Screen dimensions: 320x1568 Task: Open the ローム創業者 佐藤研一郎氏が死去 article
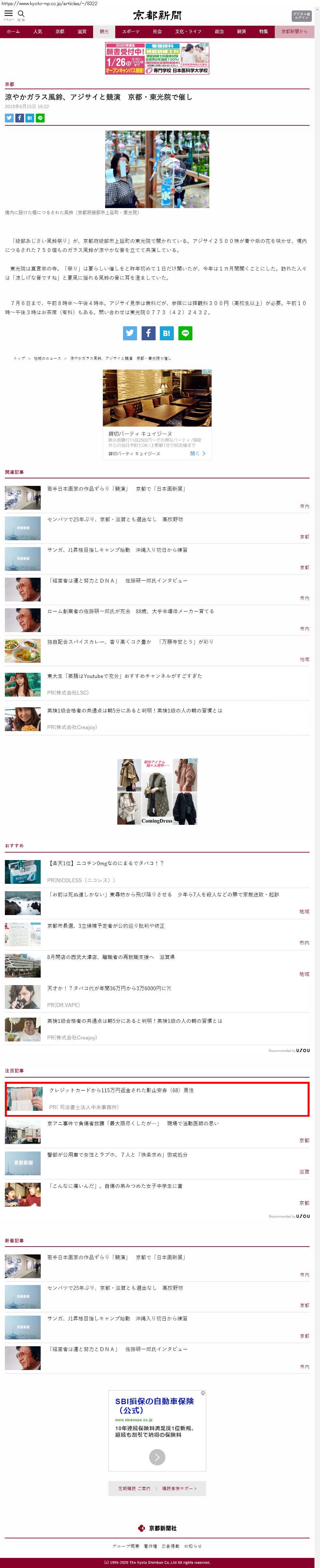pyautogui.click(x=130, y=611)
